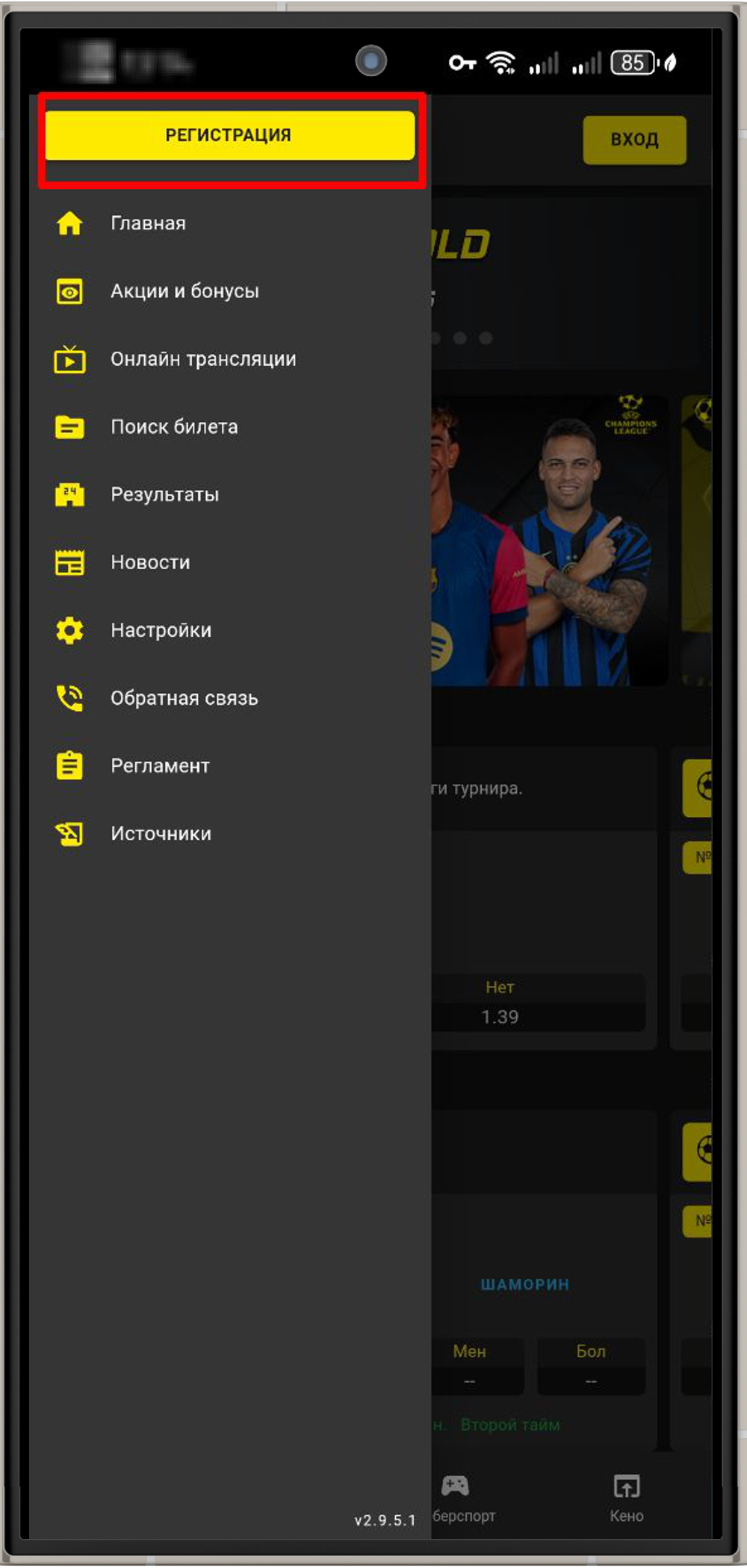Viewport: 747px width, 1568px height.
Task: Tap the РЕГИСТРАЦИЯ button
Action: point(229,135)
